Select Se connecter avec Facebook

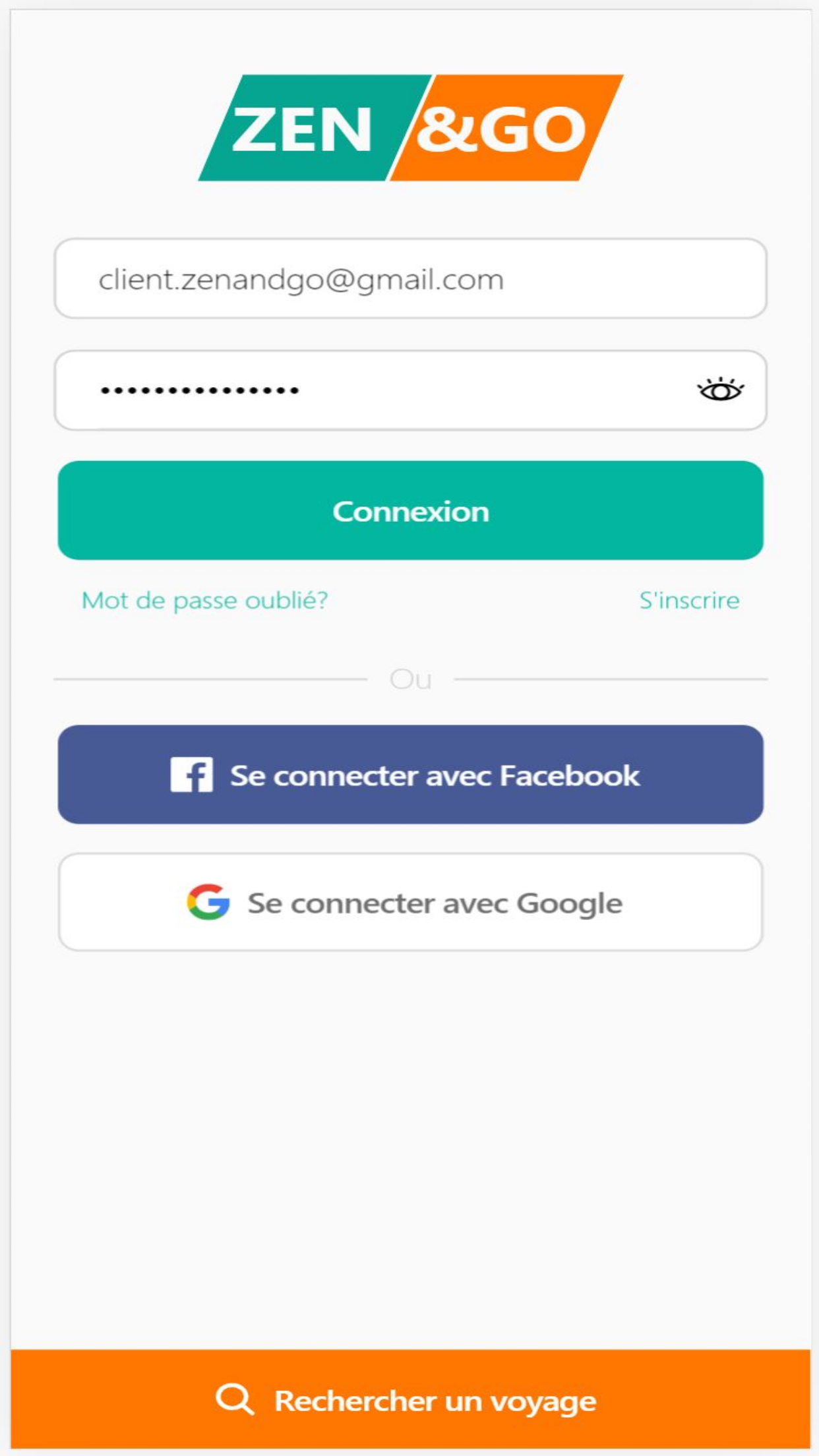[410, 775]
